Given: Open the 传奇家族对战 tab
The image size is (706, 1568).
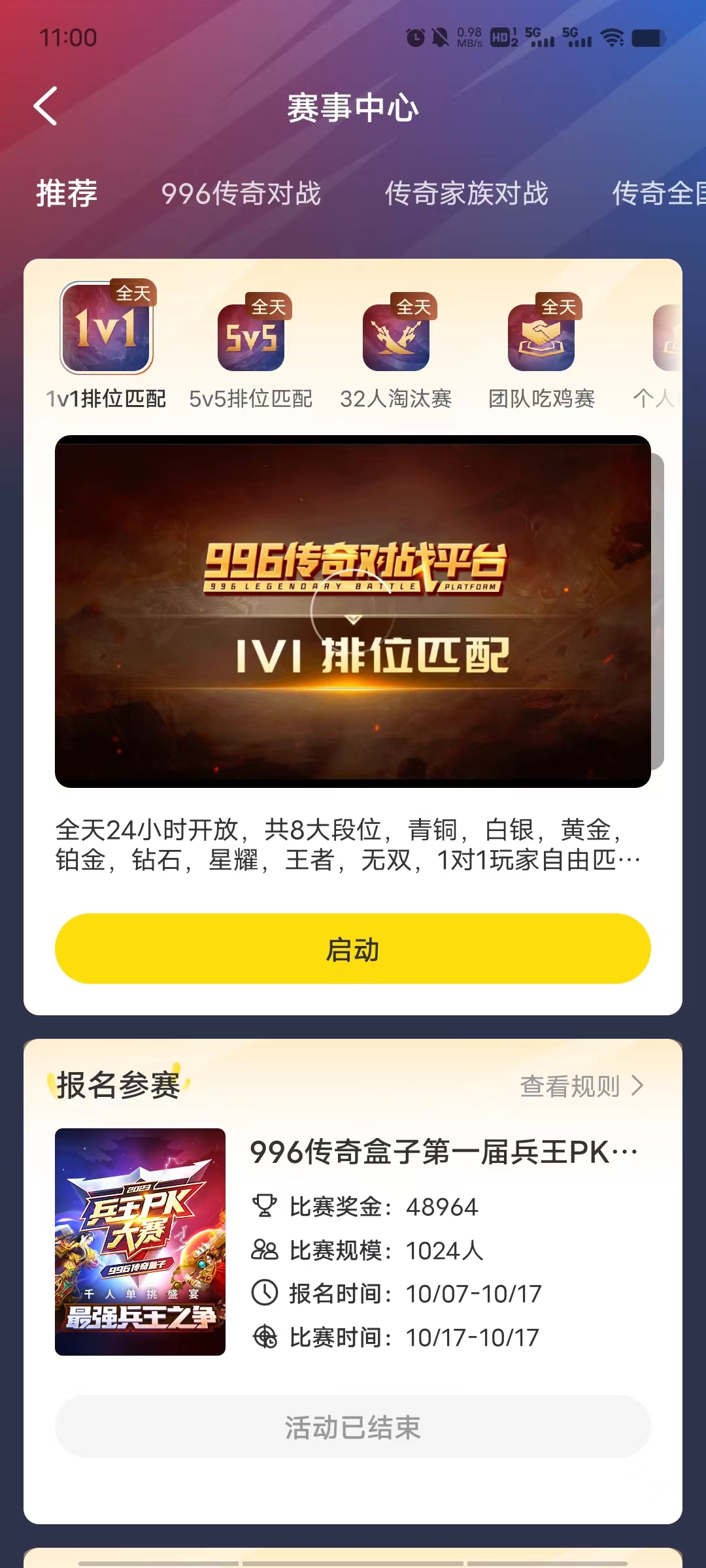Looking at the screenshot, I should click(467, 193).
